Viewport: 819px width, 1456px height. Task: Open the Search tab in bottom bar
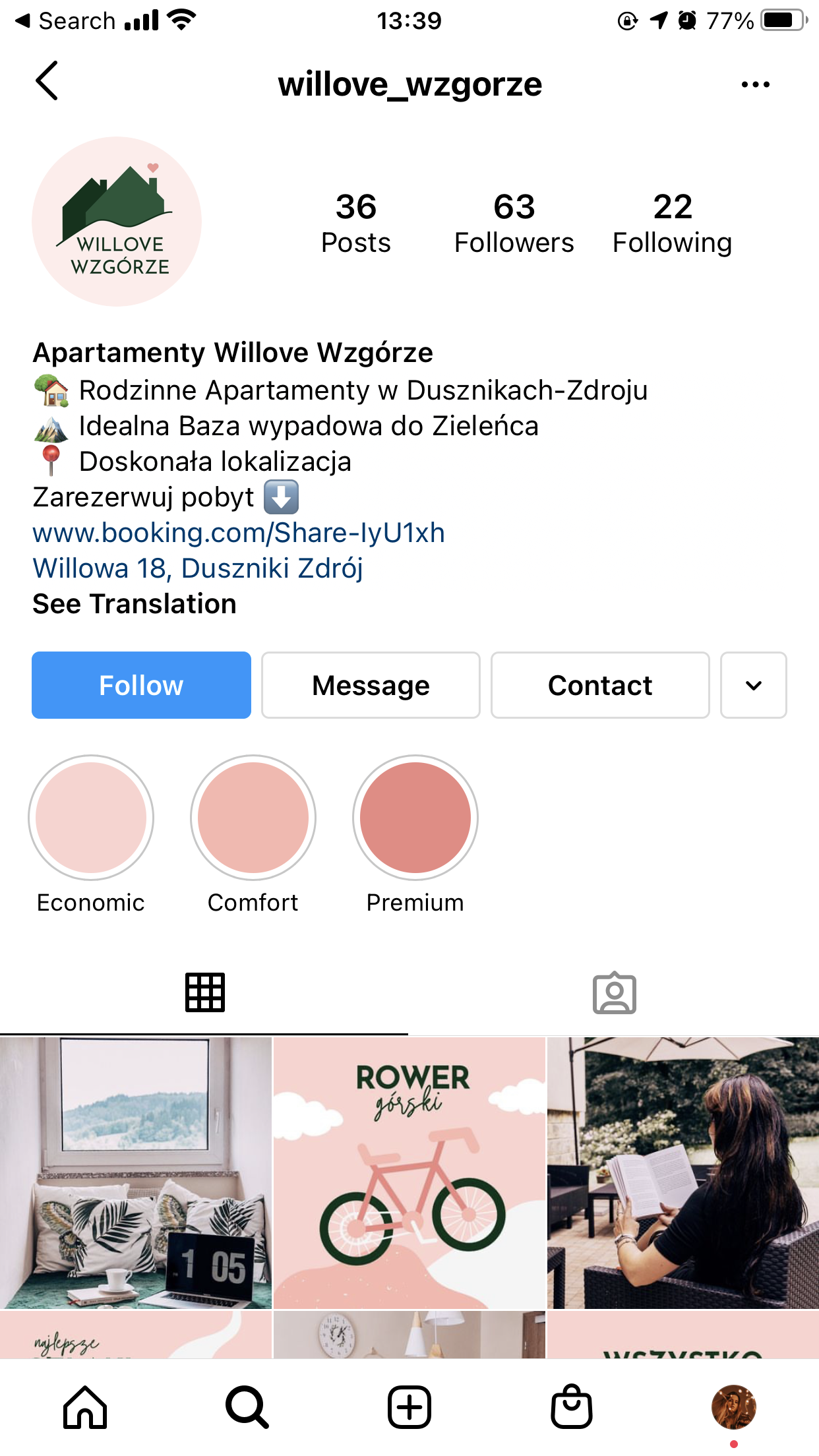(x=247, y=1407)
